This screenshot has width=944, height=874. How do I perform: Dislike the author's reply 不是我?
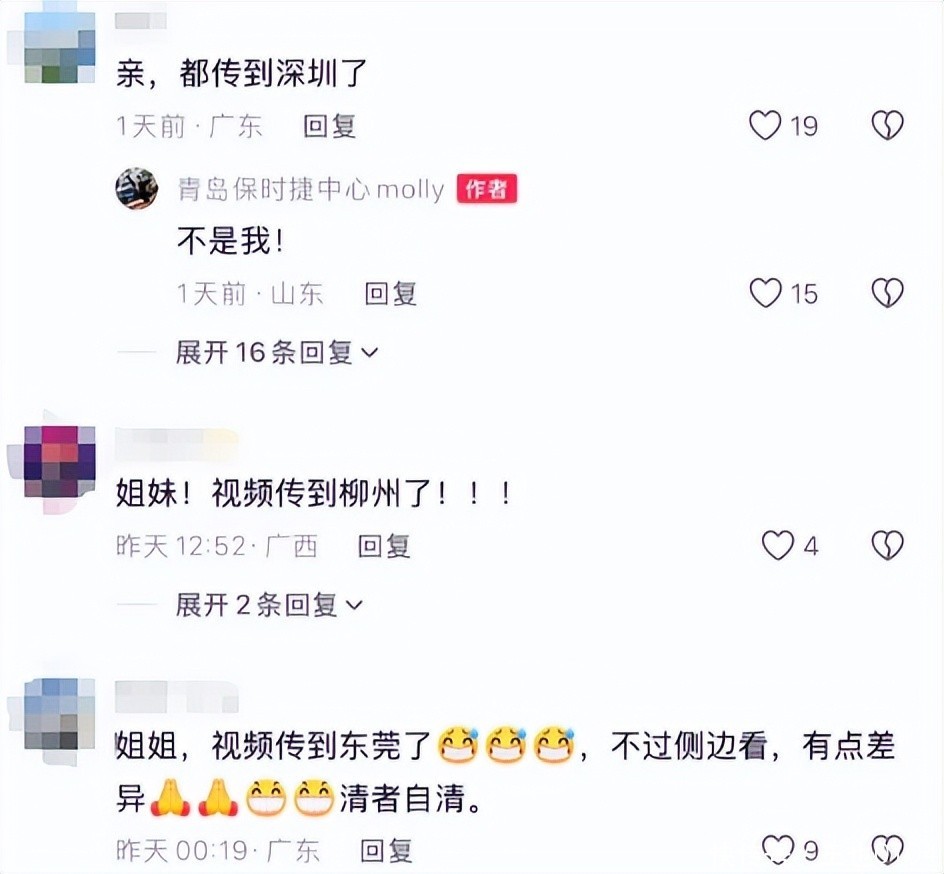pos(888,294)
